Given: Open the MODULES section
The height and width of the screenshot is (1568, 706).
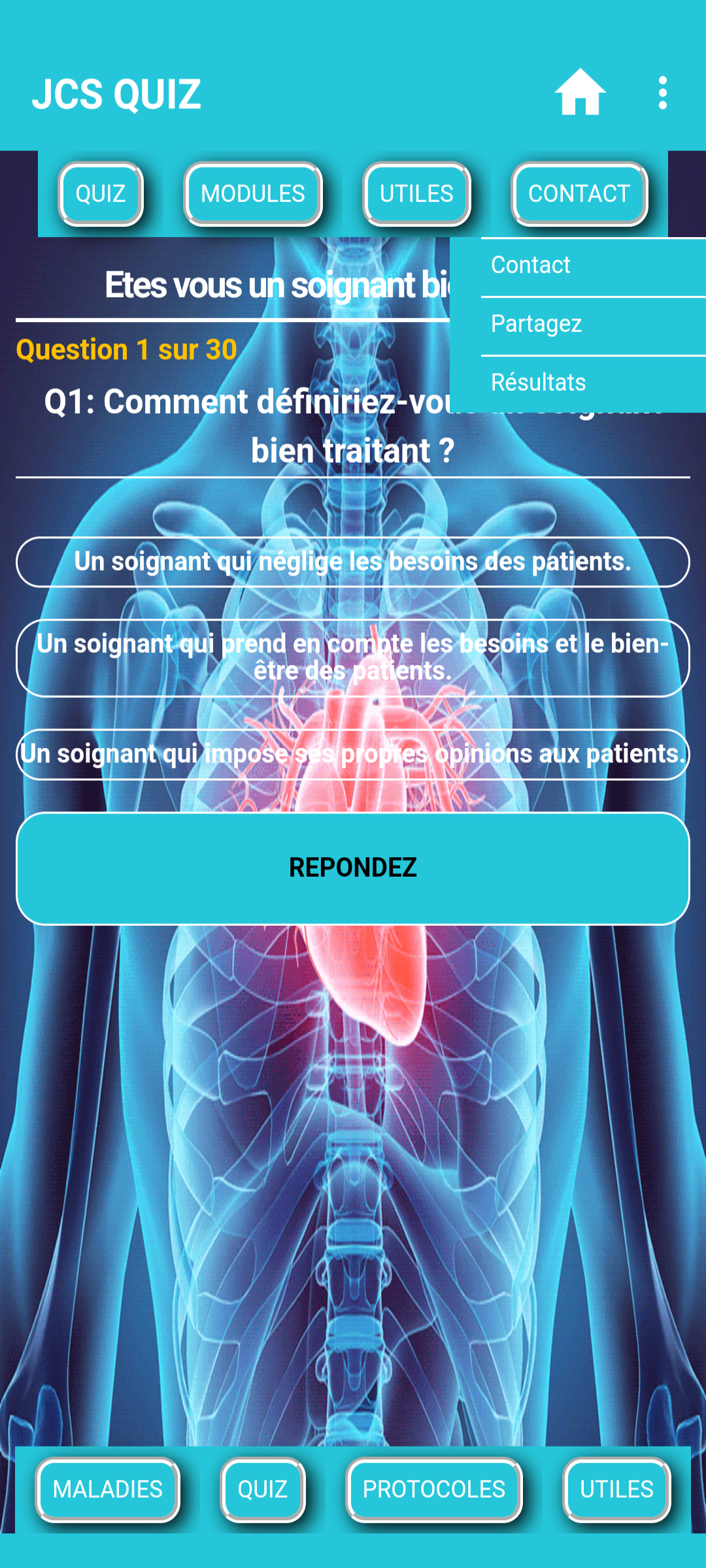Looking at the screenshot, I should 253,194.
